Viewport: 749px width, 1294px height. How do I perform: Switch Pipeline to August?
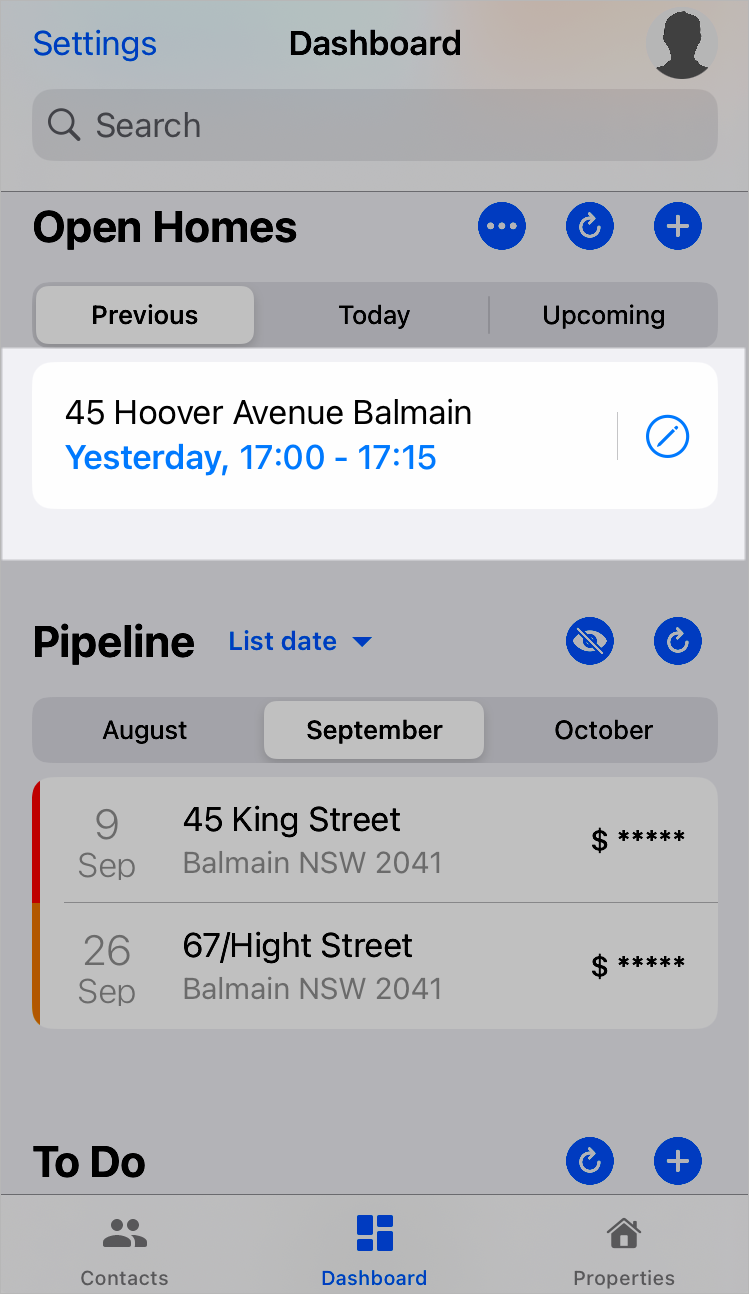tap(145, 730)
